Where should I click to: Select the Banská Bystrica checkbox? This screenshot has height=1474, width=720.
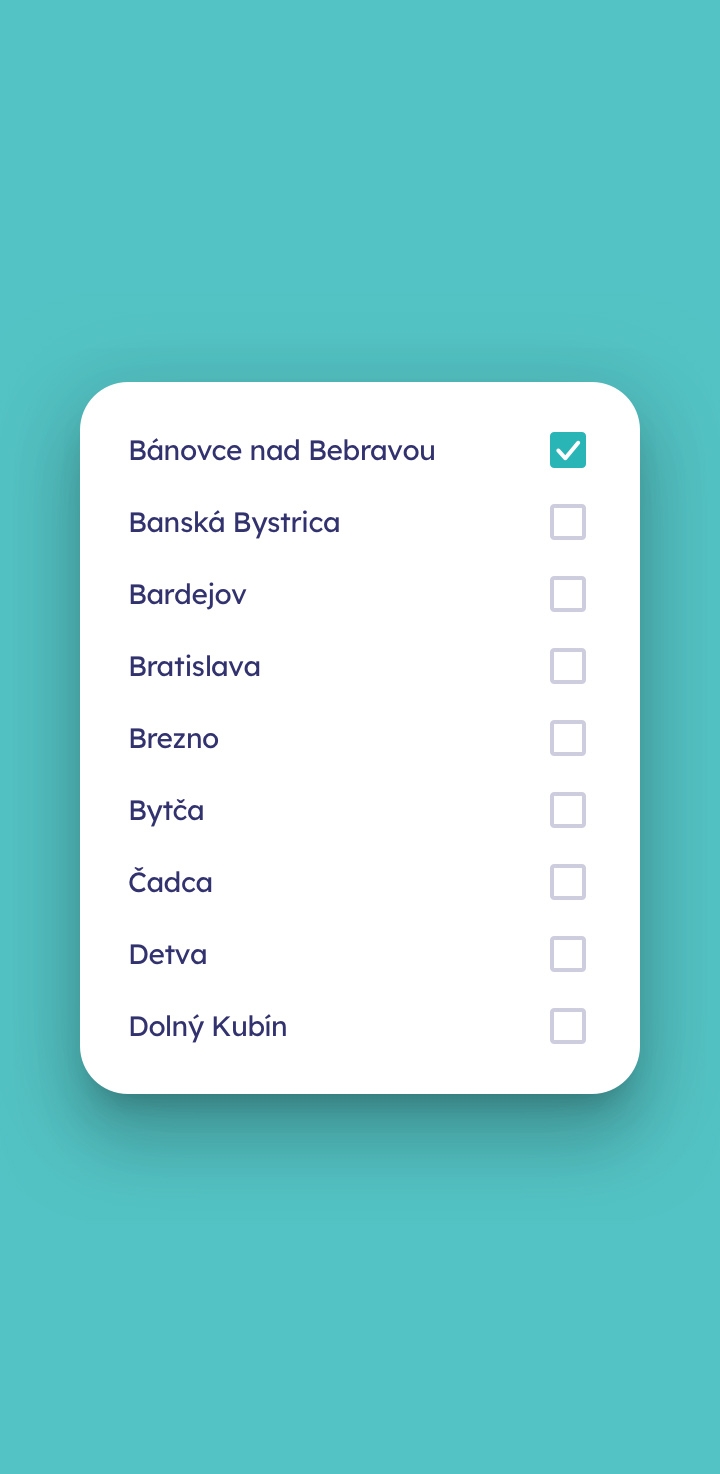[x=568, y=522]
